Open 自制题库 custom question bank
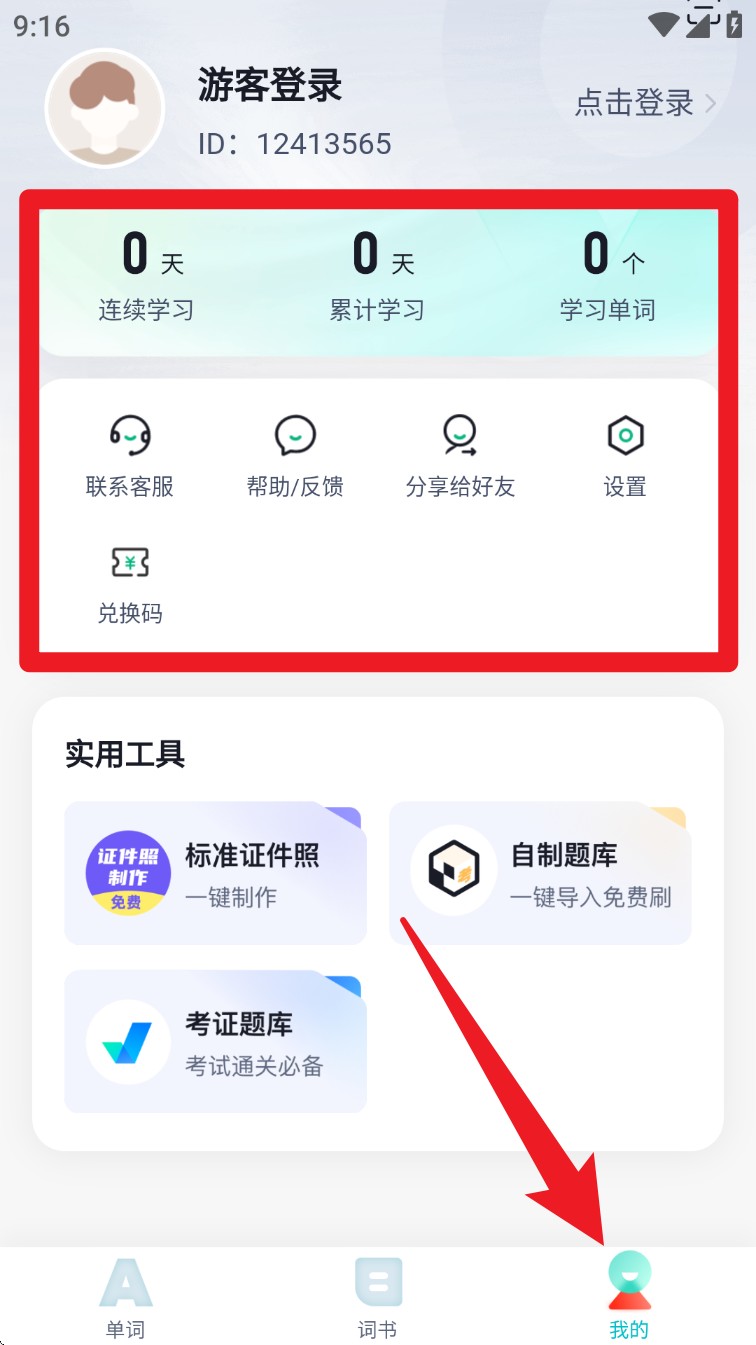Viewport: 756px width, 1345px height. click(539, 872)
